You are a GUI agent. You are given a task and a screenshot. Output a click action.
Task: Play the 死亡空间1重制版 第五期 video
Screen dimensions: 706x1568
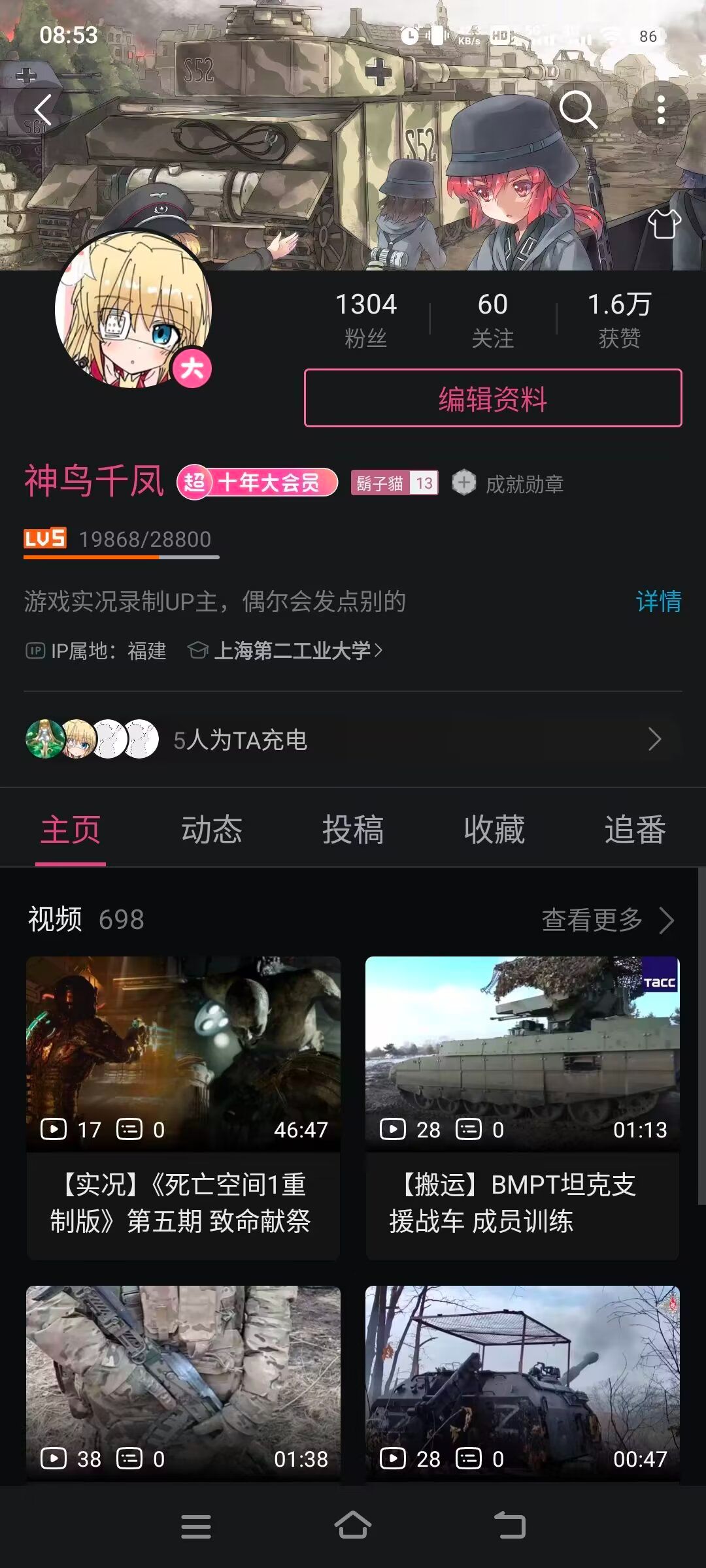pyautogui.click(x=183, y=1053)
